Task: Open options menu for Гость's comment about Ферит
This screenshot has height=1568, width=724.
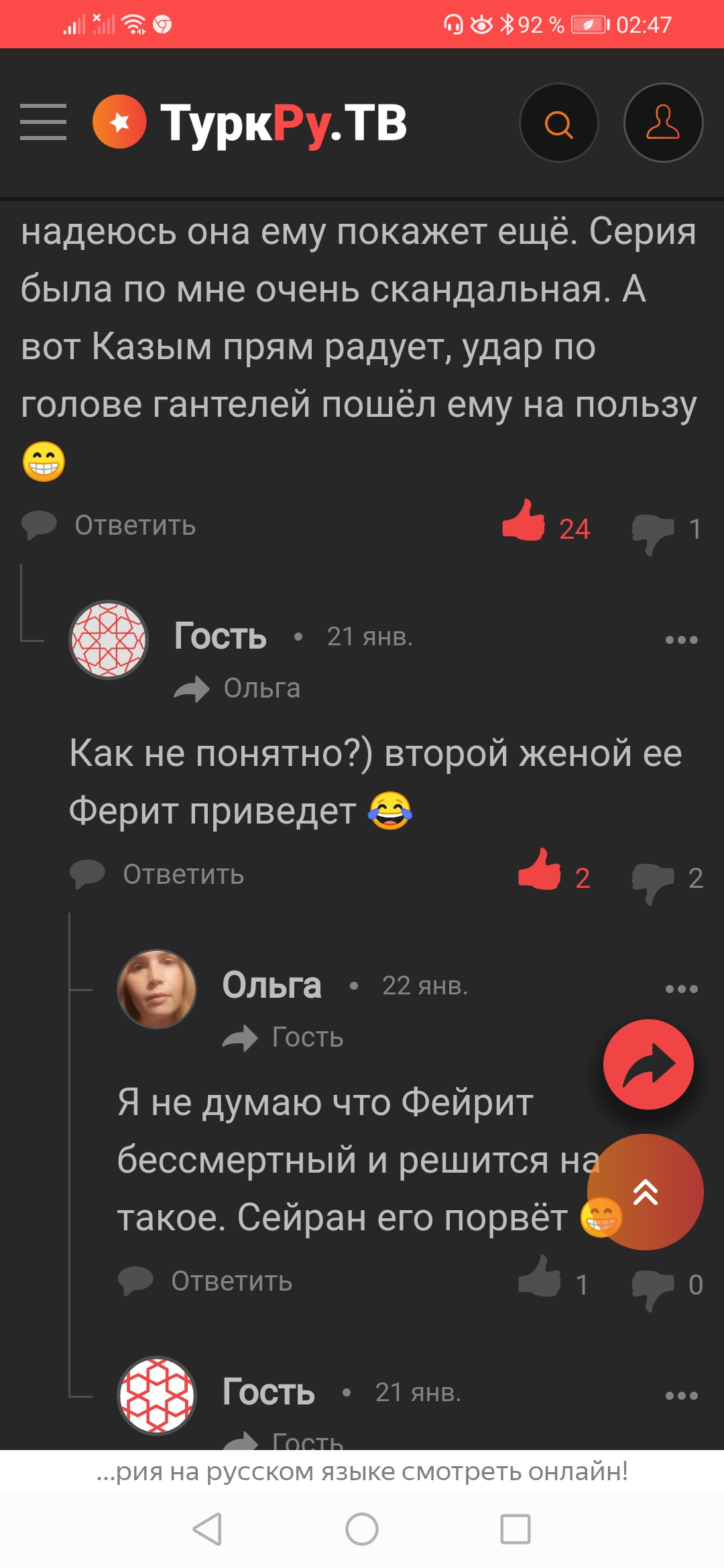Action: pyautogui.click(x=681, y=640)
